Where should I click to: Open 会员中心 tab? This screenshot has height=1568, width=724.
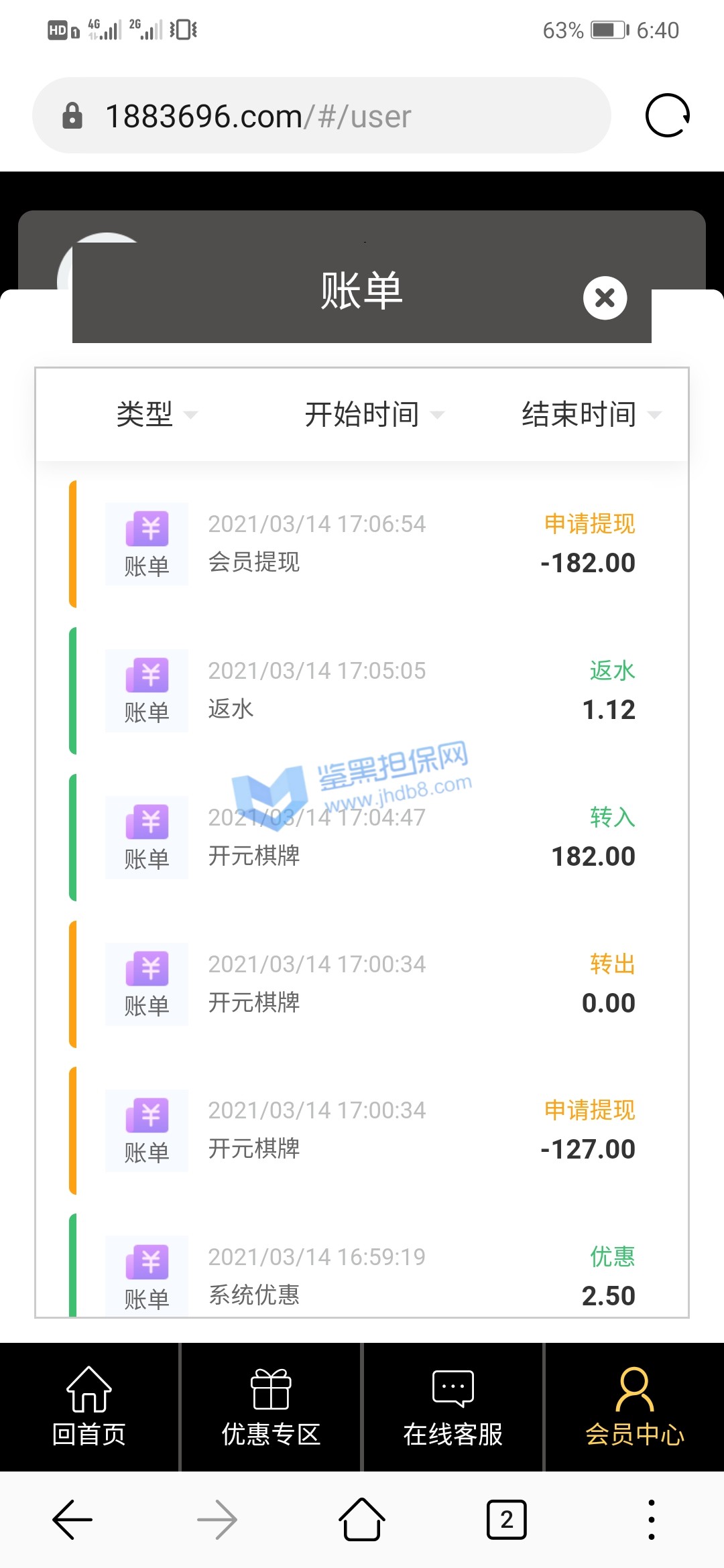tap(634, 1407)
